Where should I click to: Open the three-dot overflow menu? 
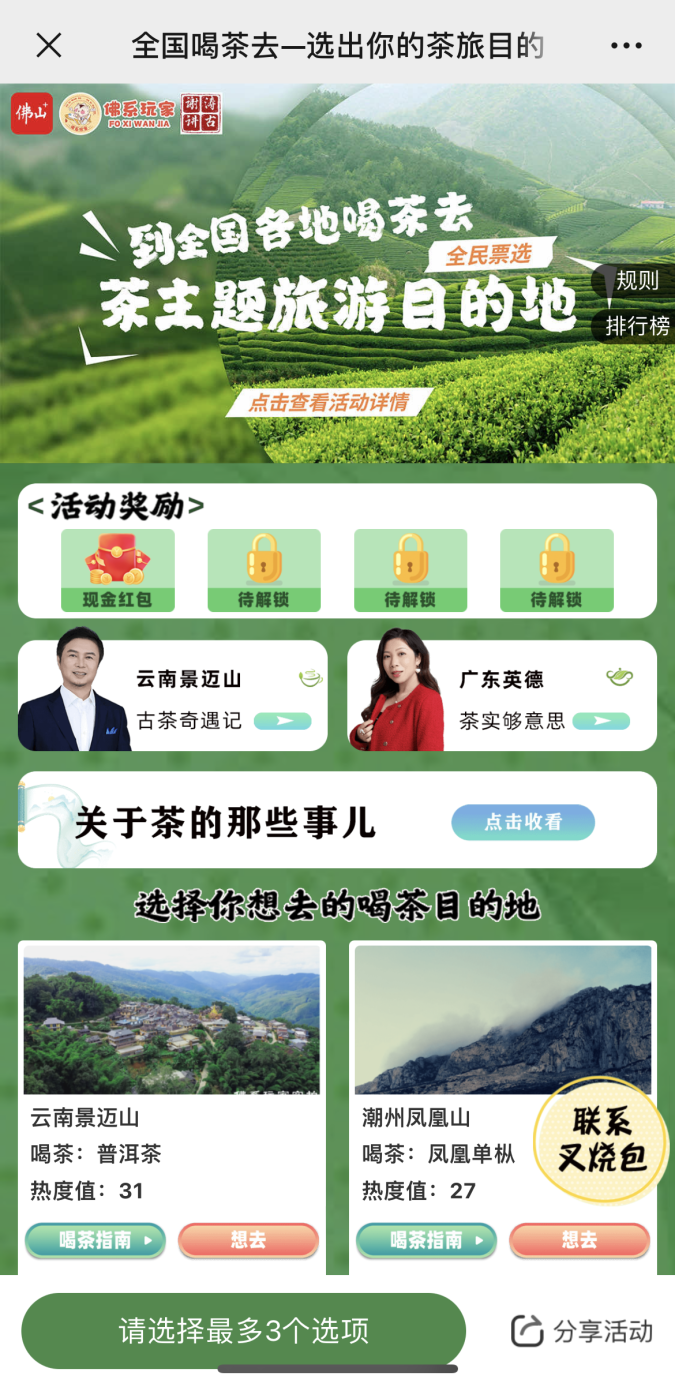click(626, 46)
